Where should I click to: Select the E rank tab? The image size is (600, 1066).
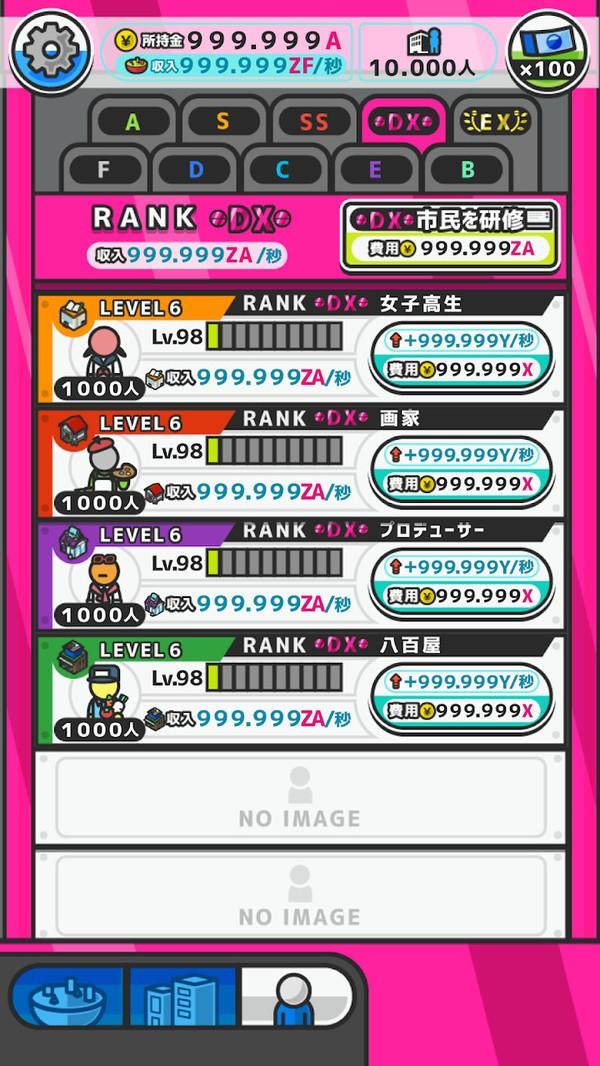point(375,169)
